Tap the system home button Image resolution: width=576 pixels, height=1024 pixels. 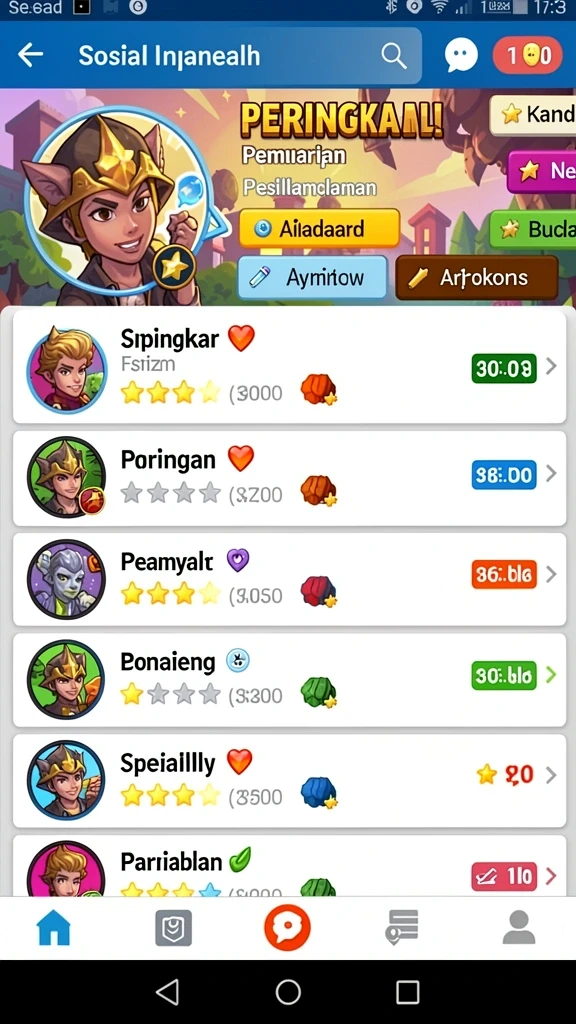288,992
